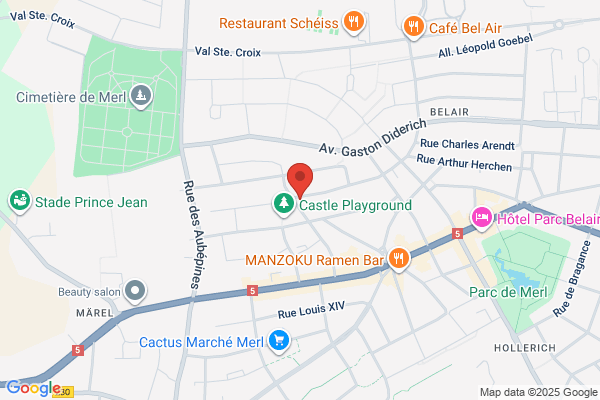Tap the red location pin marker
Image resolution: width=600 pixels, height=400 pixels.
(300, 180)
